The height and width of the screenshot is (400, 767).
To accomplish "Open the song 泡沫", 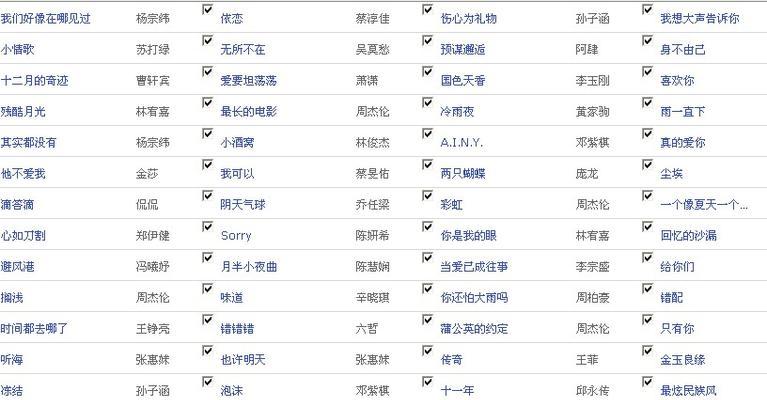I will point(231,391).
